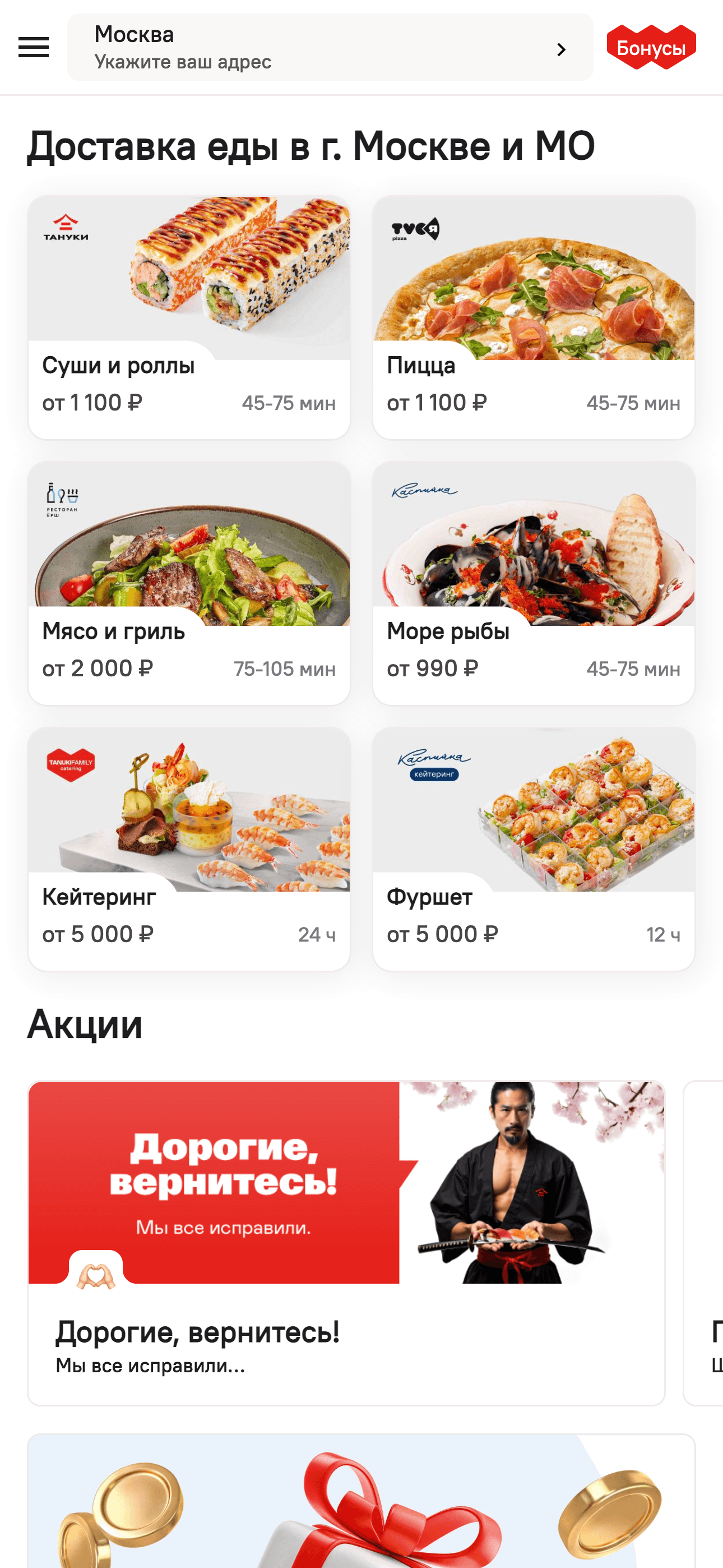Tap the red Бонусы button

[x=651, y=48]
